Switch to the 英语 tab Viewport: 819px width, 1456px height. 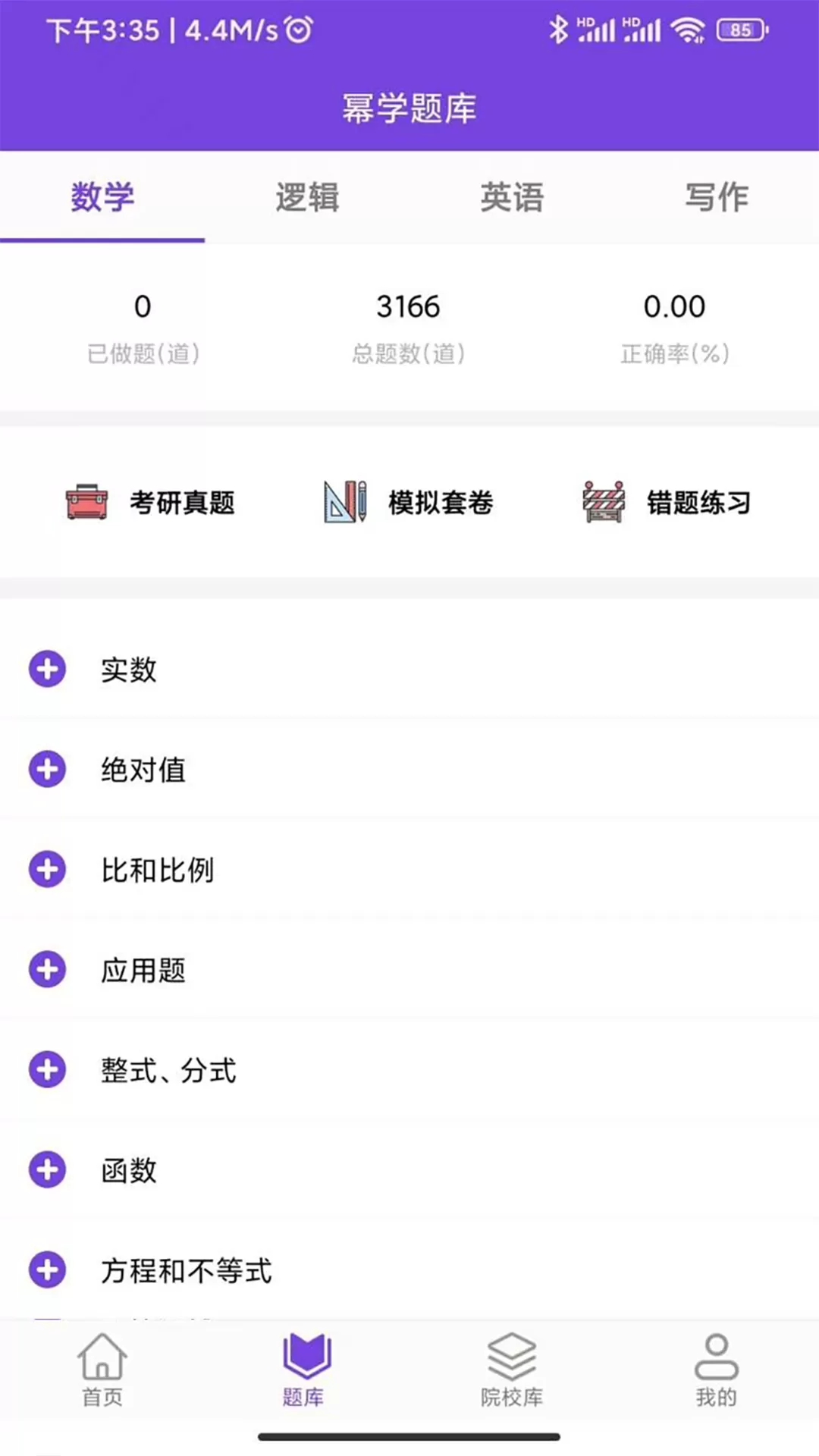pyautogui.click(x=512, y=198)
